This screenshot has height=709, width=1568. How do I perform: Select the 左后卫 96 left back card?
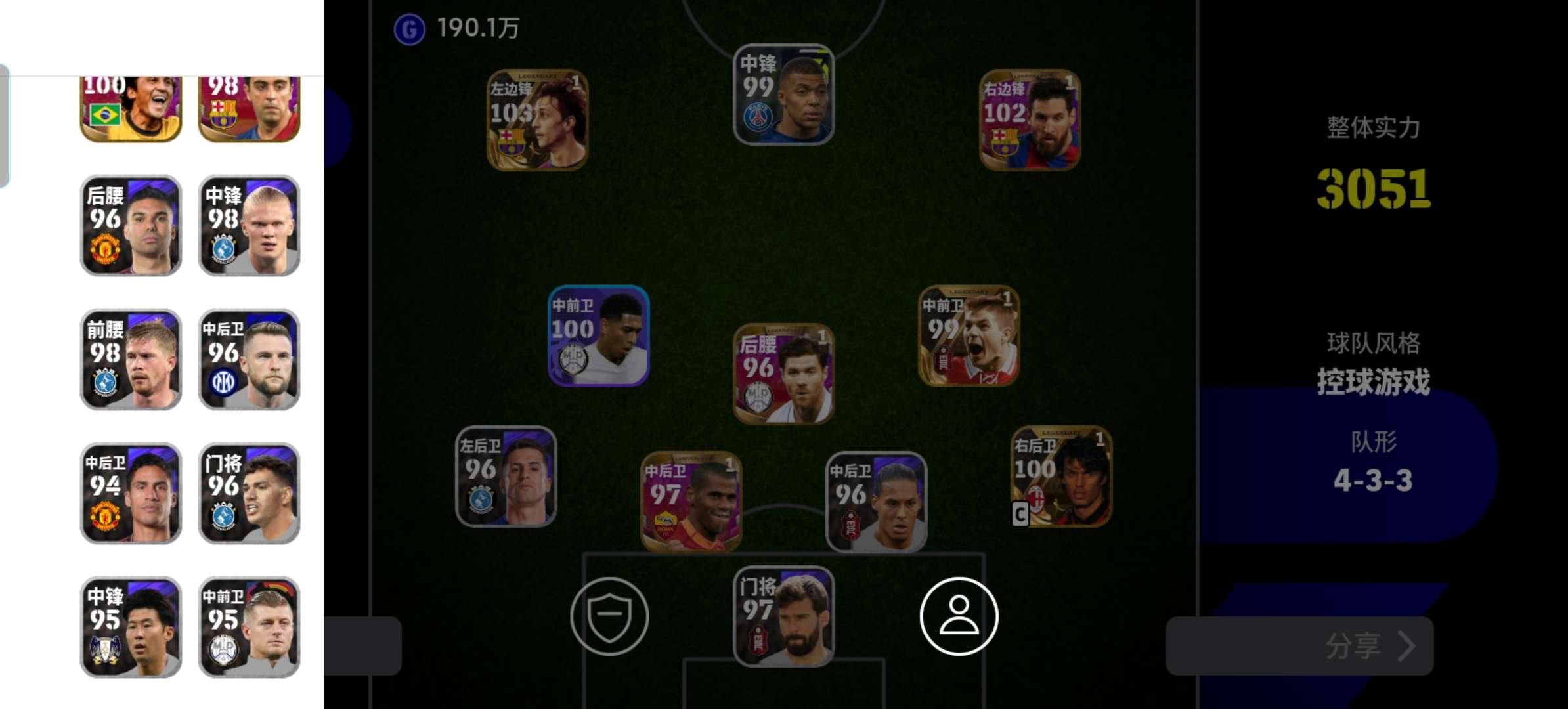pyautogui.click(x=506, y=477)
